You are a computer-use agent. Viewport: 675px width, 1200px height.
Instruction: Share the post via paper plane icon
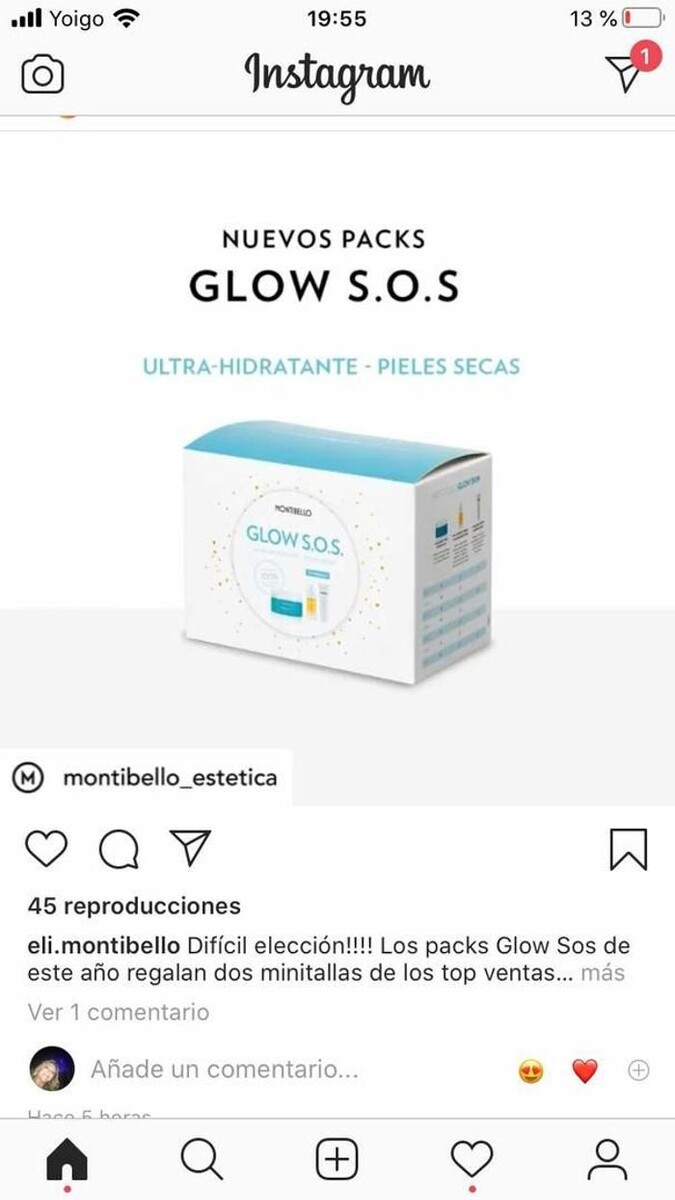pyautogui.click(x=190, y=848)
